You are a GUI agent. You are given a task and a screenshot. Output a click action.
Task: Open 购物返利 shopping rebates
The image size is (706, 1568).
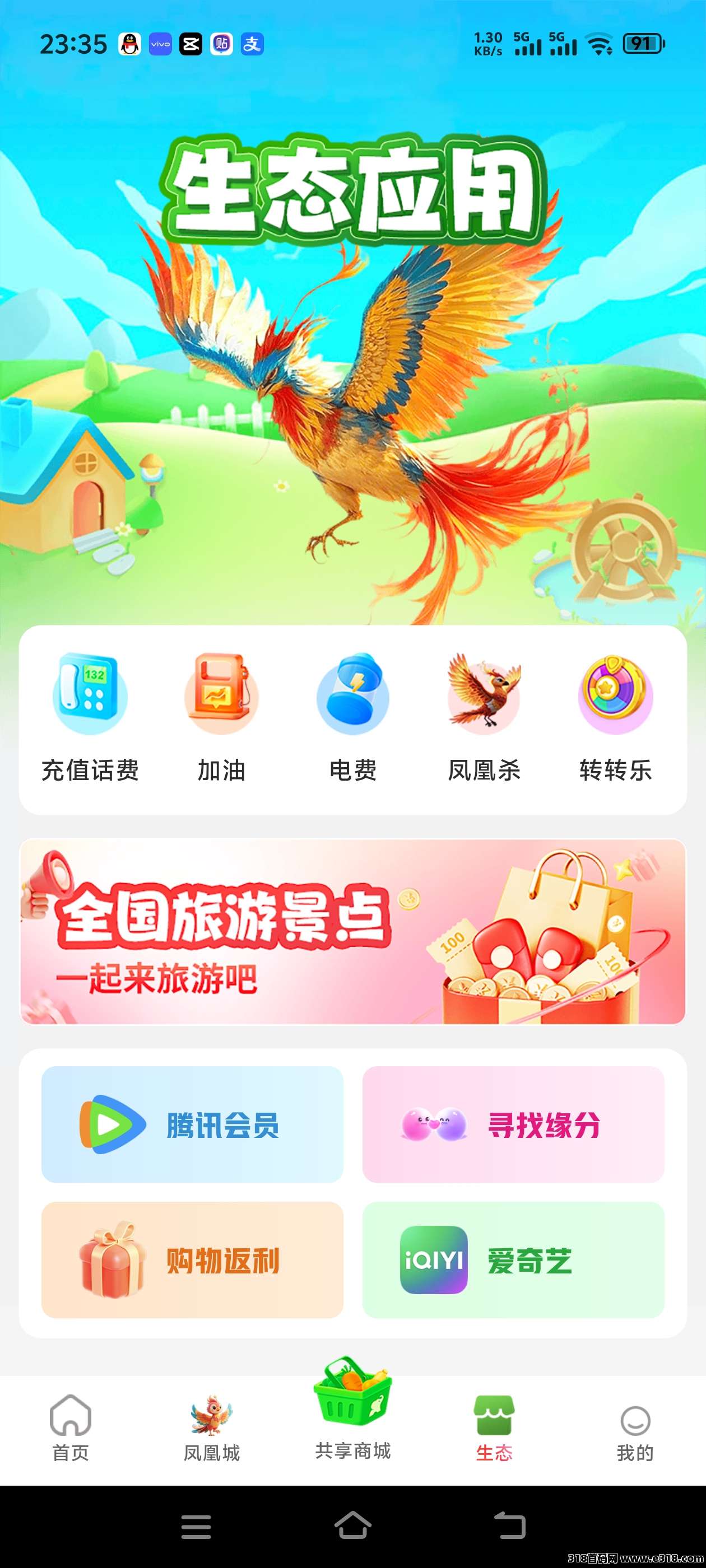(193, 1259)
